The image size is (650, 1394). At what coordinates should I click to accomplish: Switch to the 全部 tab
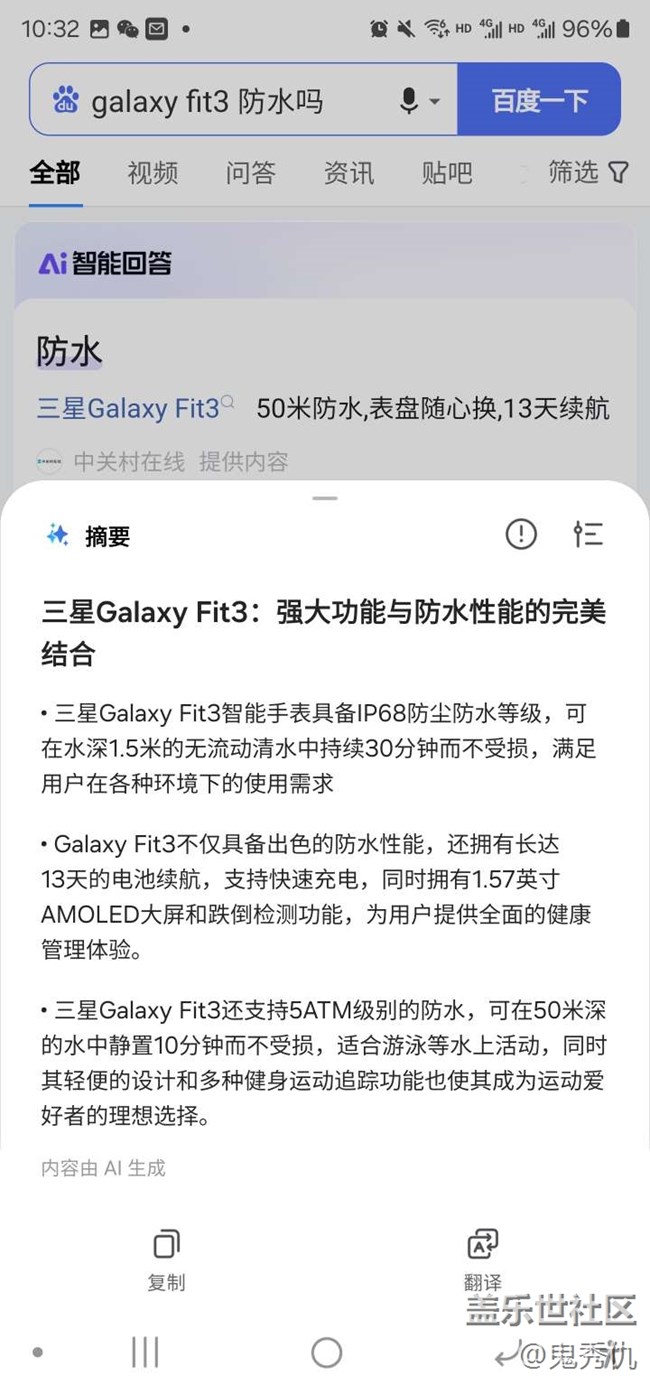tap(54, 173)
